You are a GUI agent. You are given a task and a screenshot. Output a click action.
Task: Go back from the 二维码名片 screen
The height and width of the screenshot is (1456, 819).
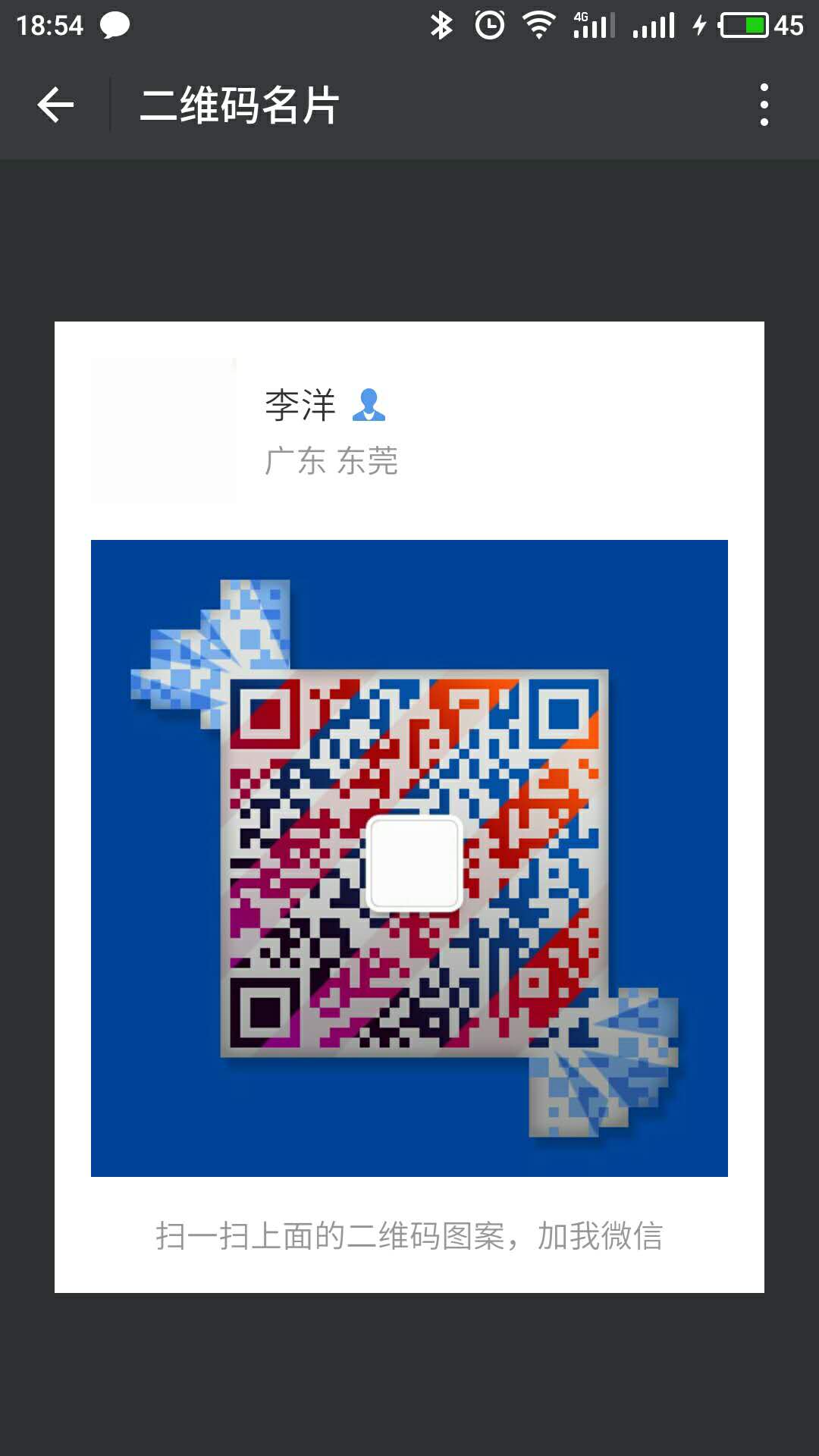coord(55,105)
